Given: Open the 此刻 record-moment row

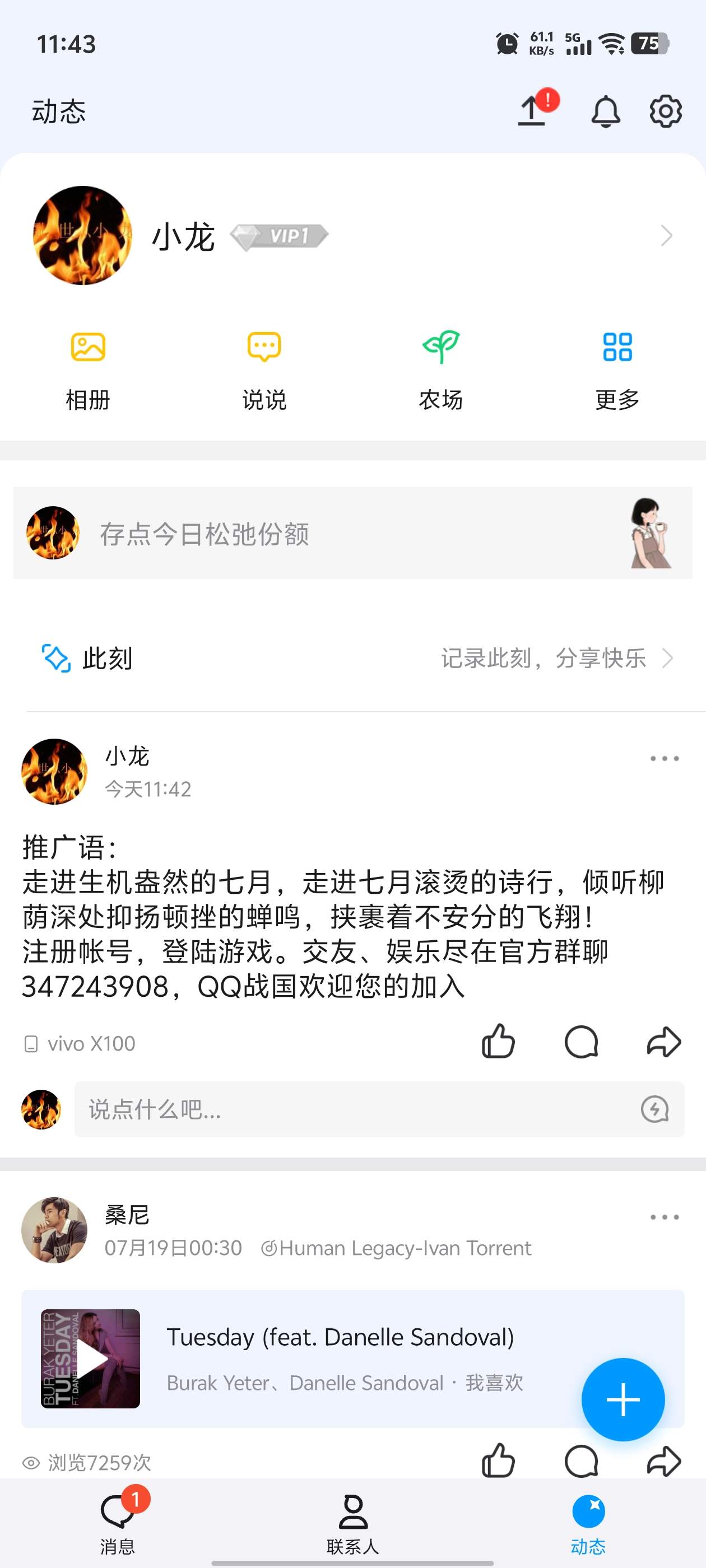Looking at the screenshot, I should (352, 658).
